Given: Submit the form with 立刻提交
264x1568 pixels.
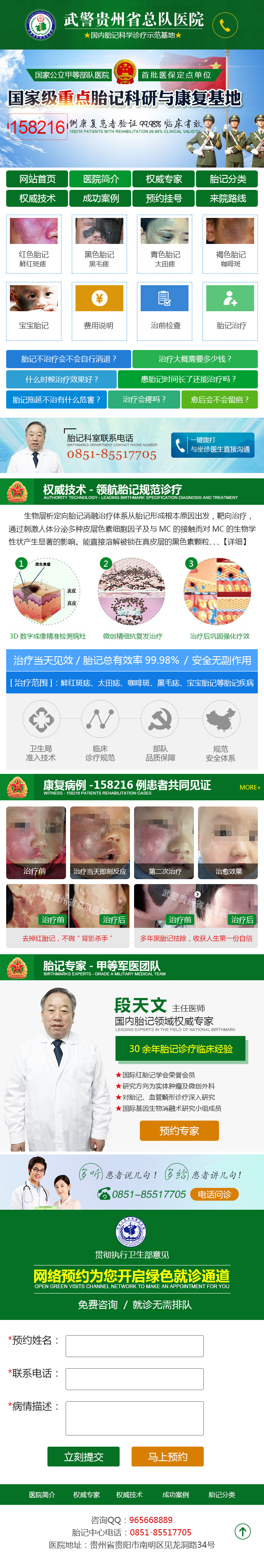Looking at the screenshot, I should coord(83,1457).
